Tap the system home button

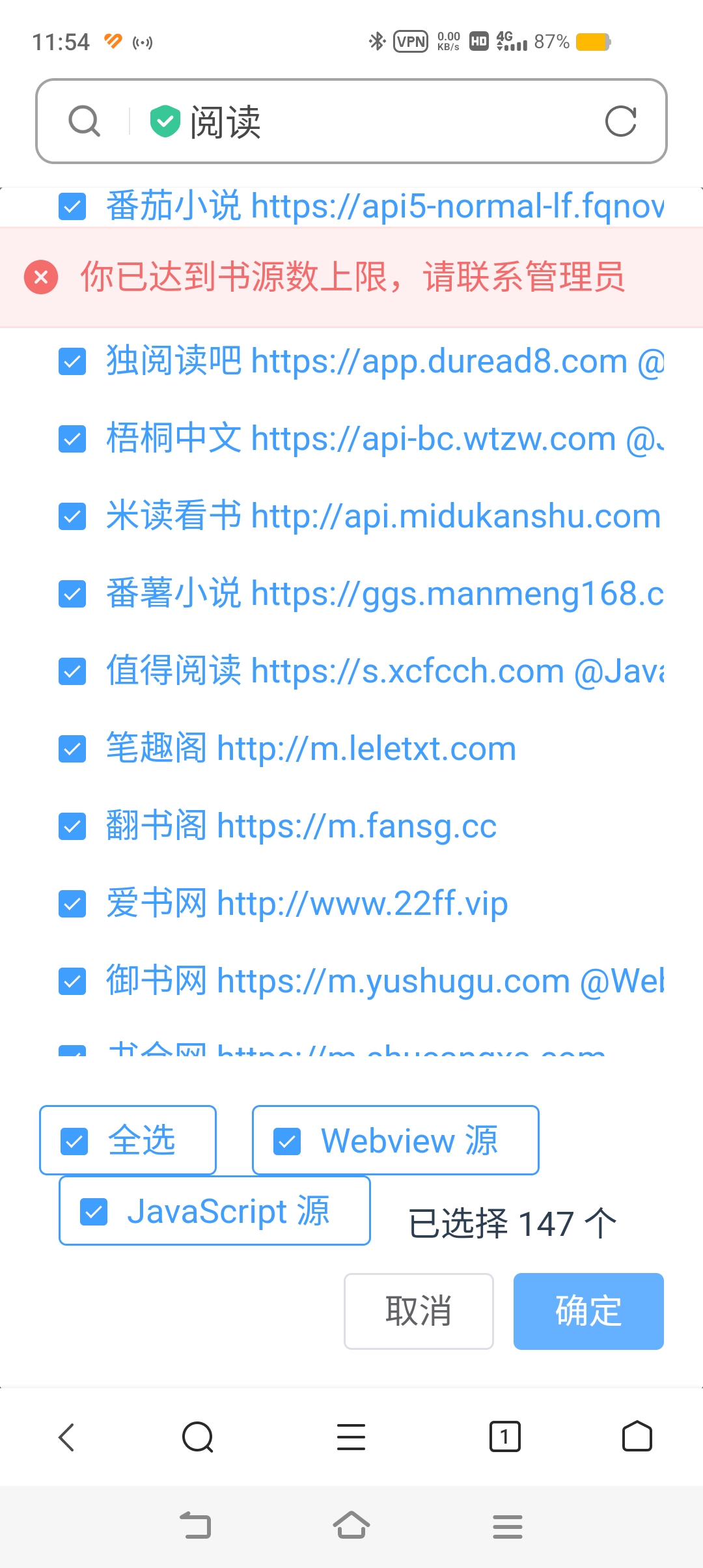click(351, 1527)
